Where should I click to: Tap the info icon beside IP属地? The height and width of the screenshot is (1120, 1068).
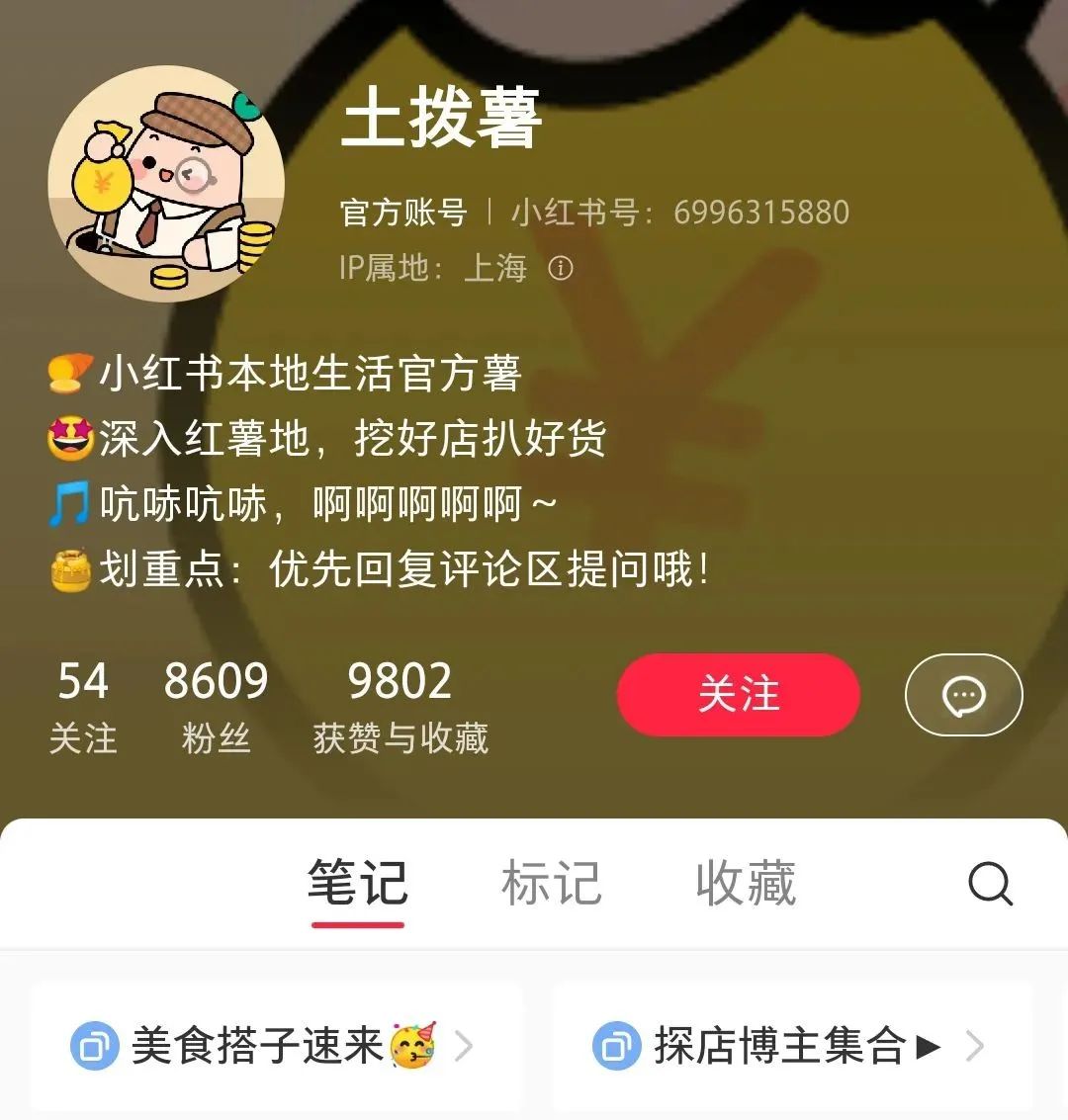[560, 267]
